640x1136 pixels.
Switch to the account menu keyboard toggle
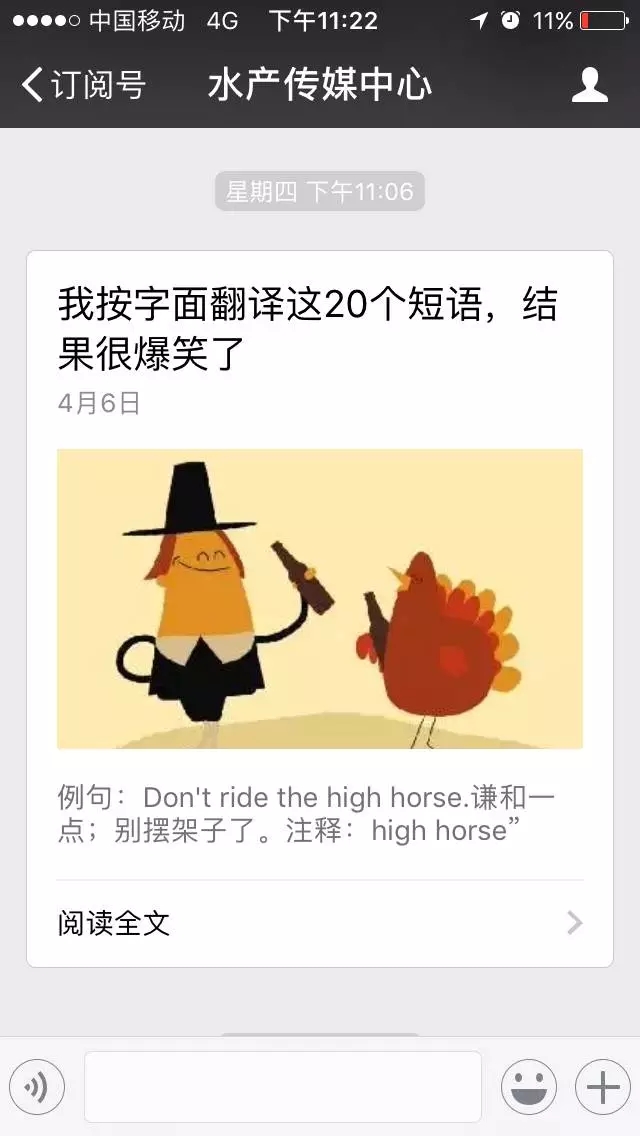pyautogui.click(x=37, y=1087)
